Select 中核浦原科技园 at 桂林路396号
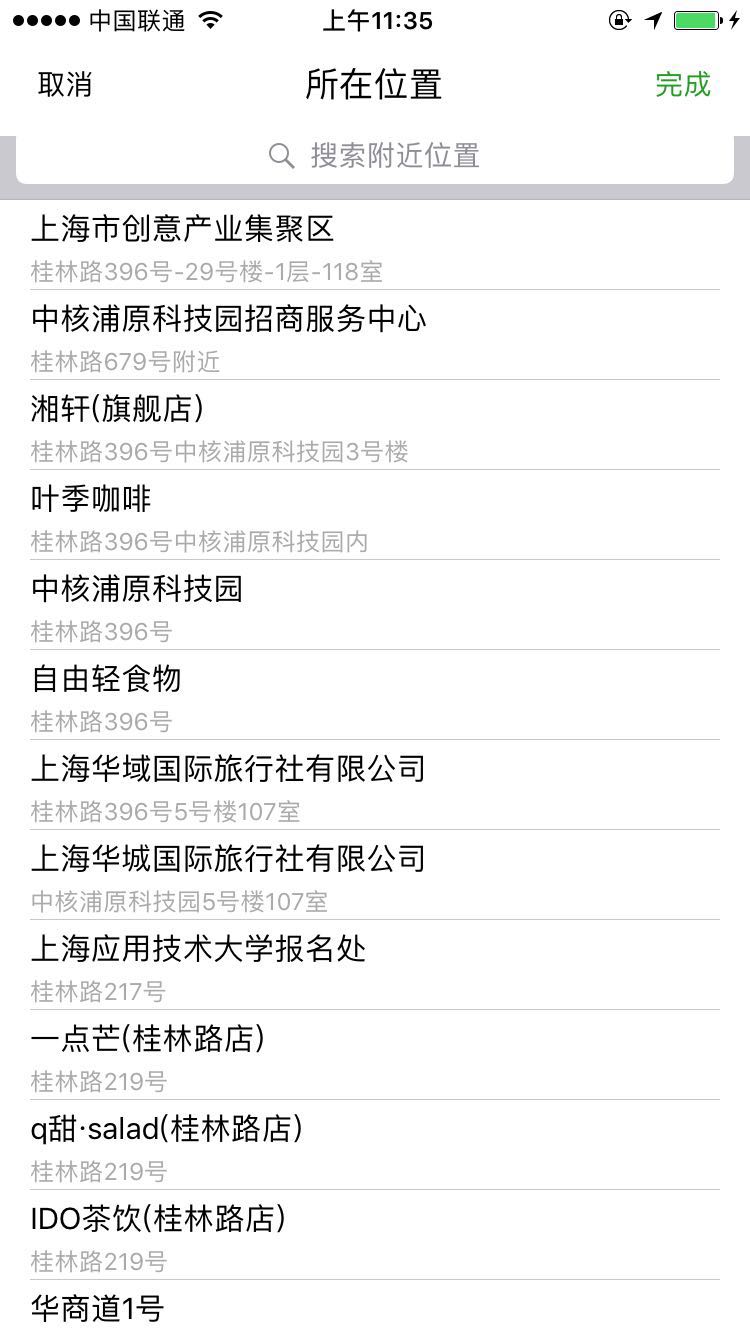The image size is (750, 1334). tap(375, 605)
